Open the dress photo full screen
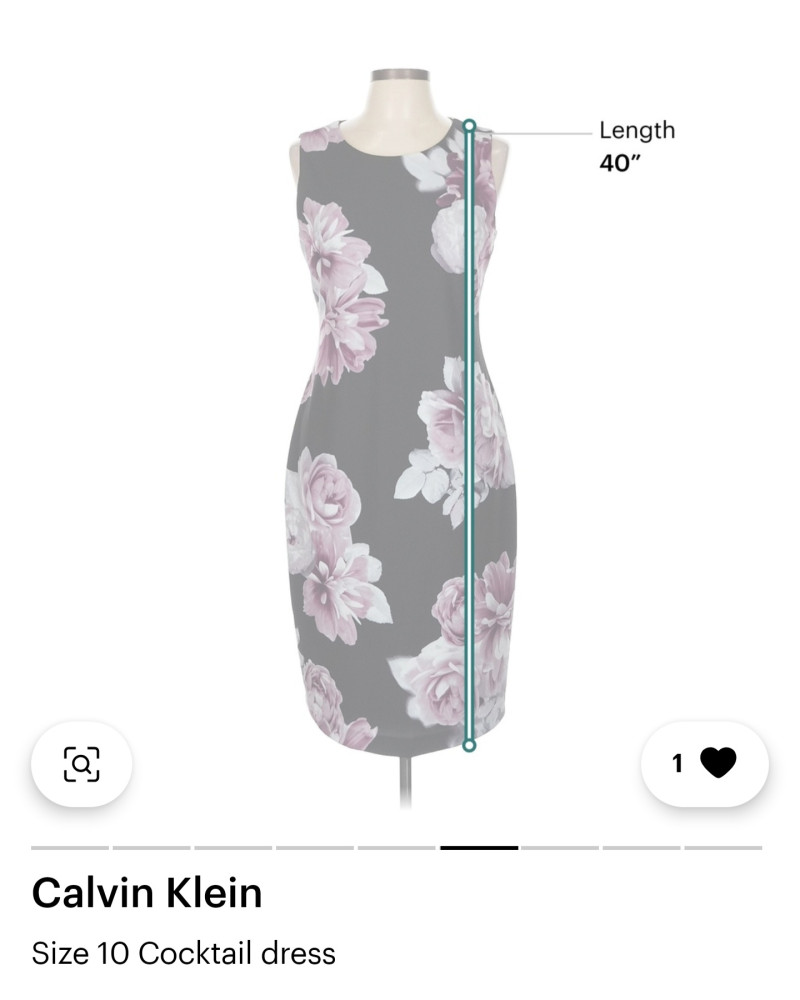The width and height of the screenshot is (800, 1000). click(400, 430)
